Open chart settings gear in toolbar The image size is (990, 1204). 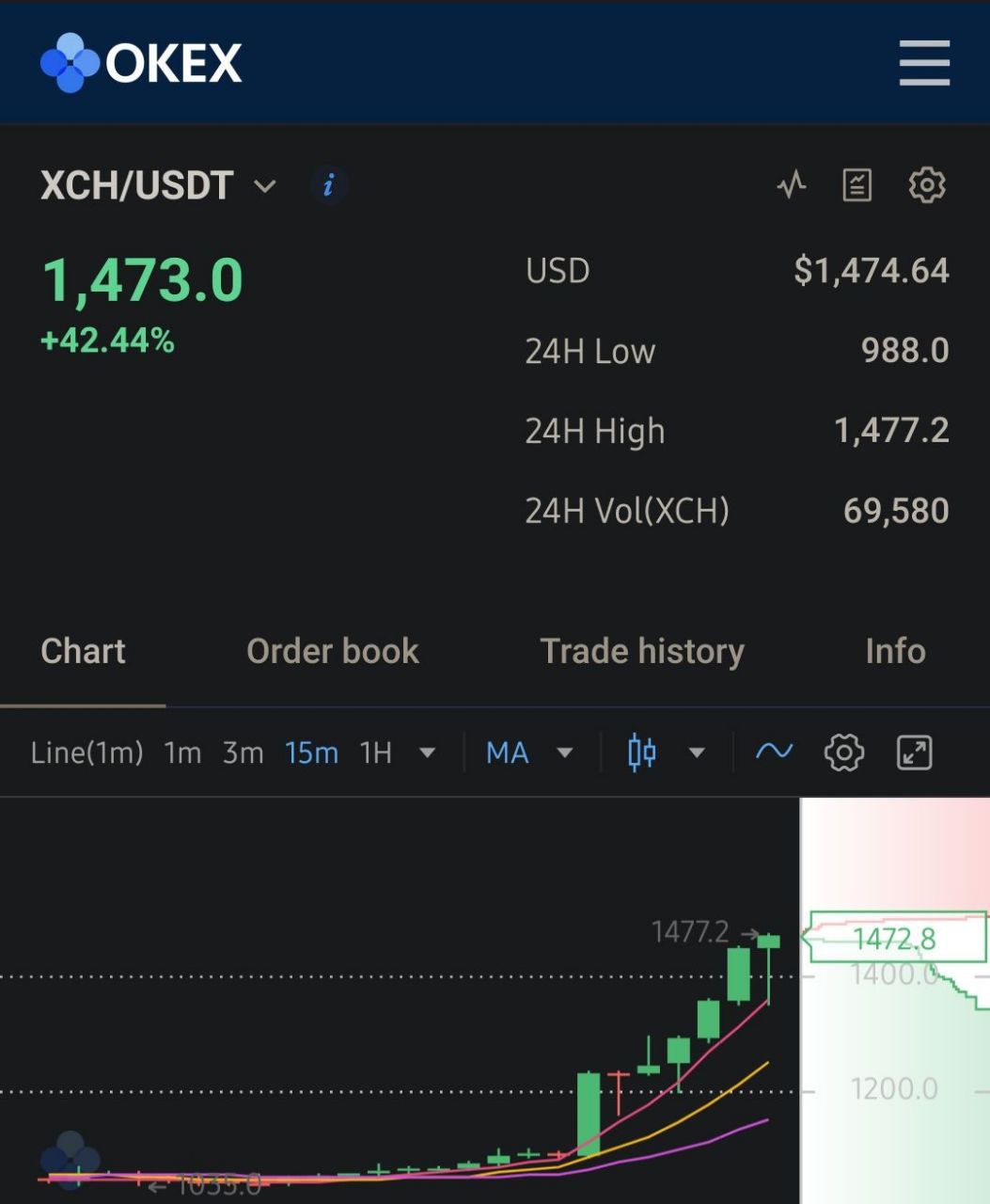pyautogui.click(x=844, y=752)
